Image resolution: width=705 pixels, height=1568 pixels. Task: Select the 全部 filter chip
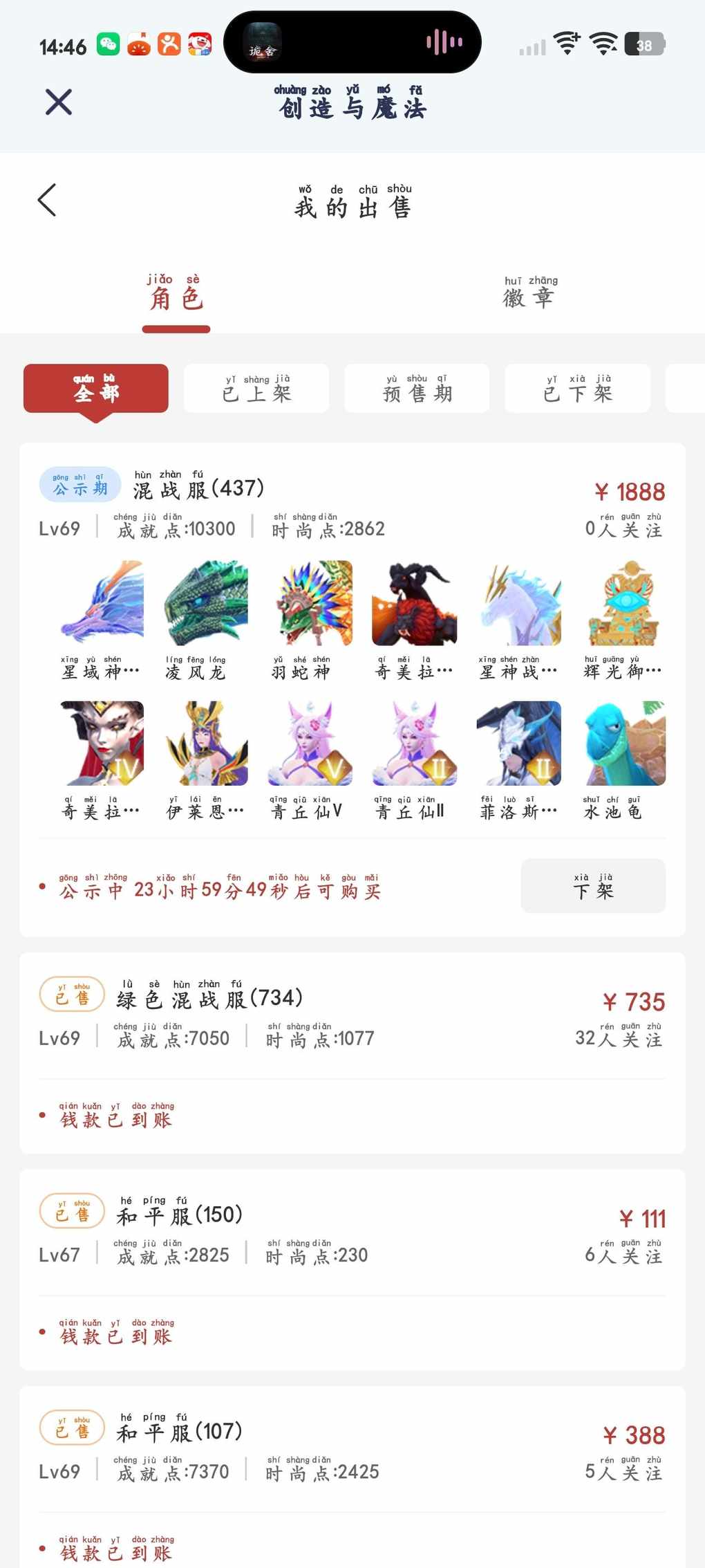(x=96, y=389)
